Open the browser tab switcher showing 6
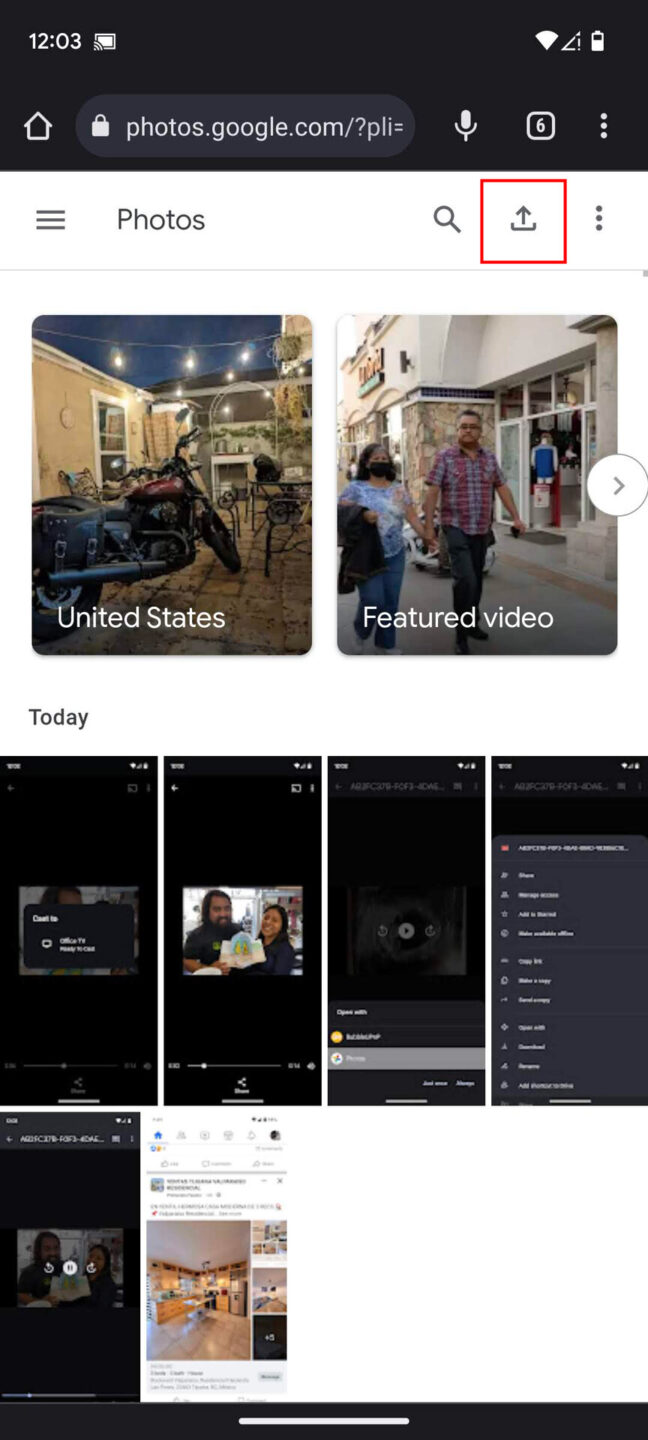648x1440 pixels. pyautogui.click(x=540, y=126)
